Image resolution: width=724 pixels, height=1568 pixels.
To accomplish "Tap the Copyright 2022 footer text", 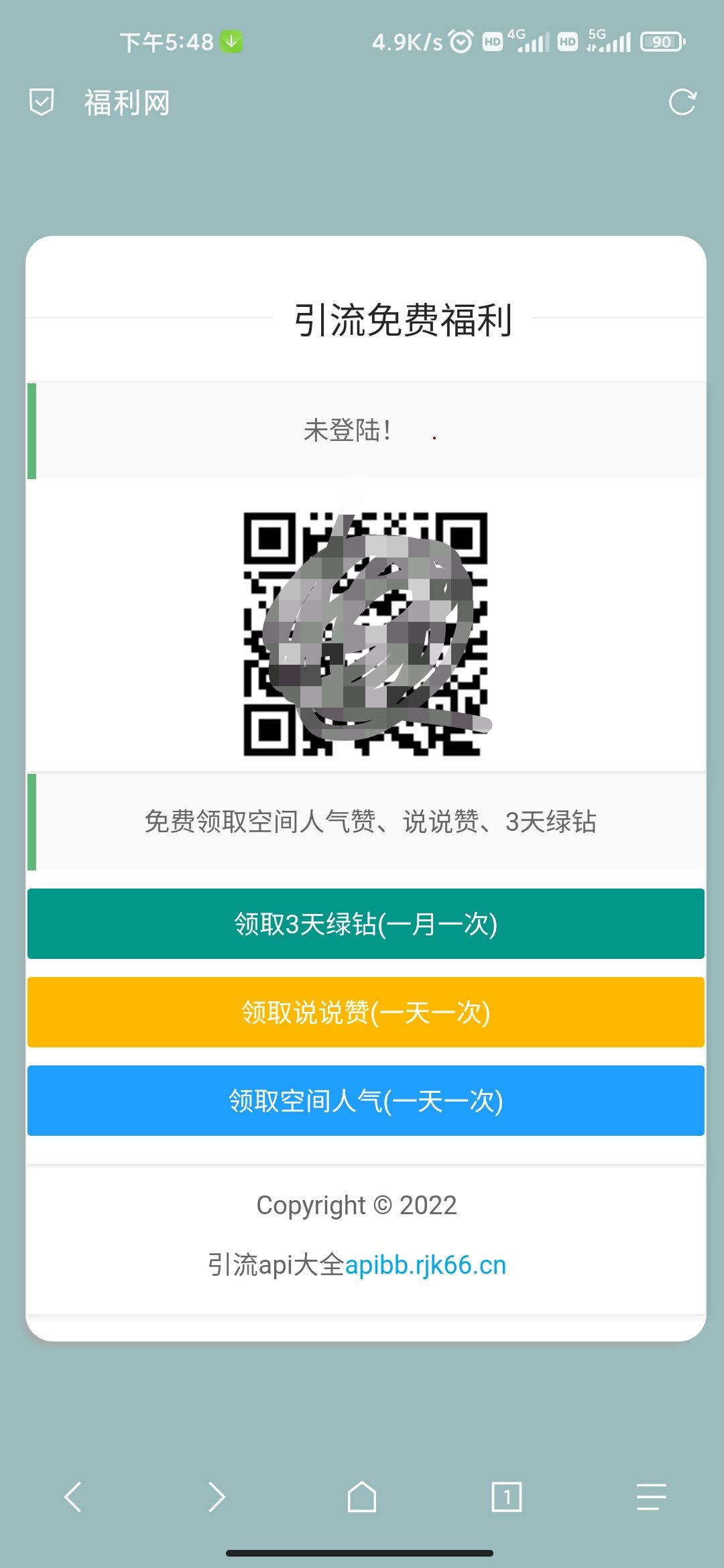I will 357,1203.
